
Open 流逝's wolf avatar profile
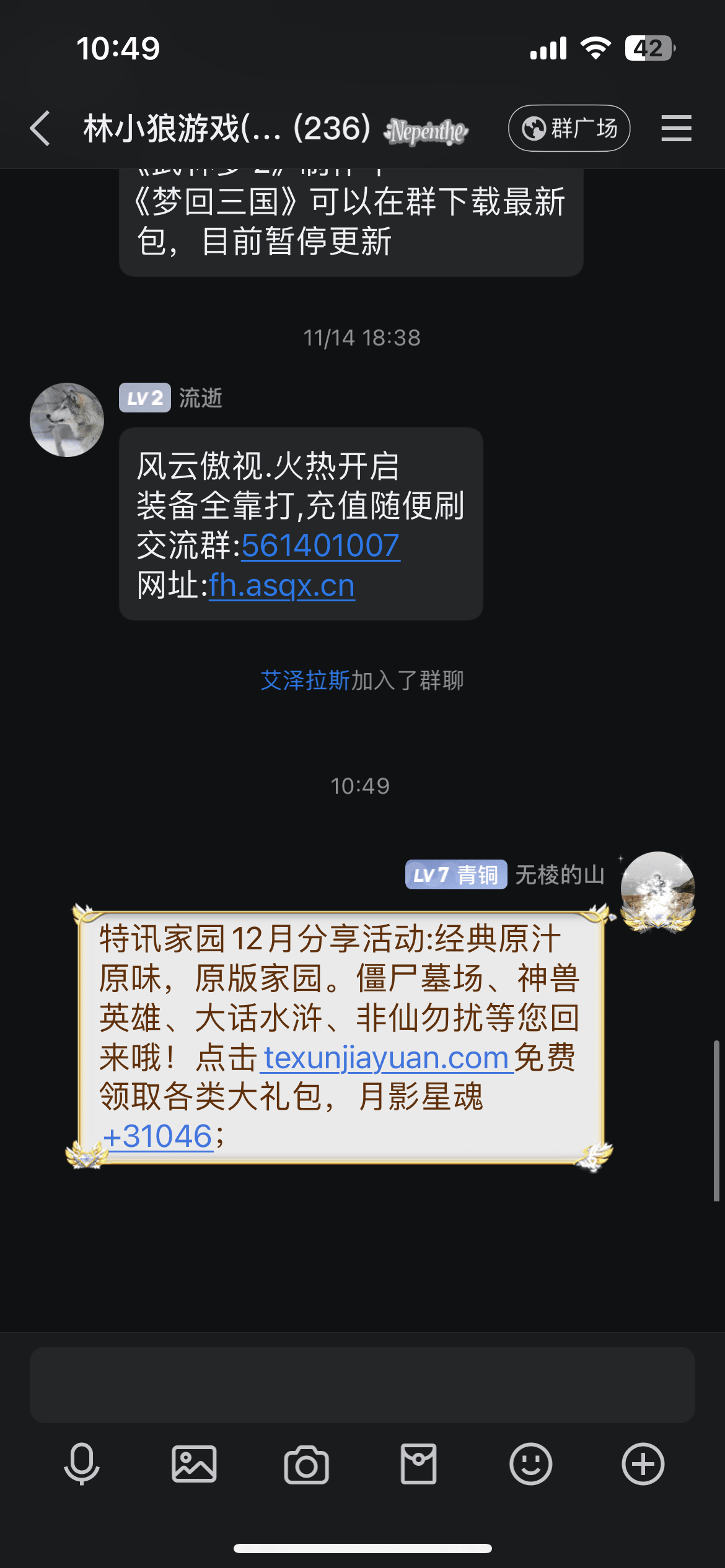click(x=67, y=420)
